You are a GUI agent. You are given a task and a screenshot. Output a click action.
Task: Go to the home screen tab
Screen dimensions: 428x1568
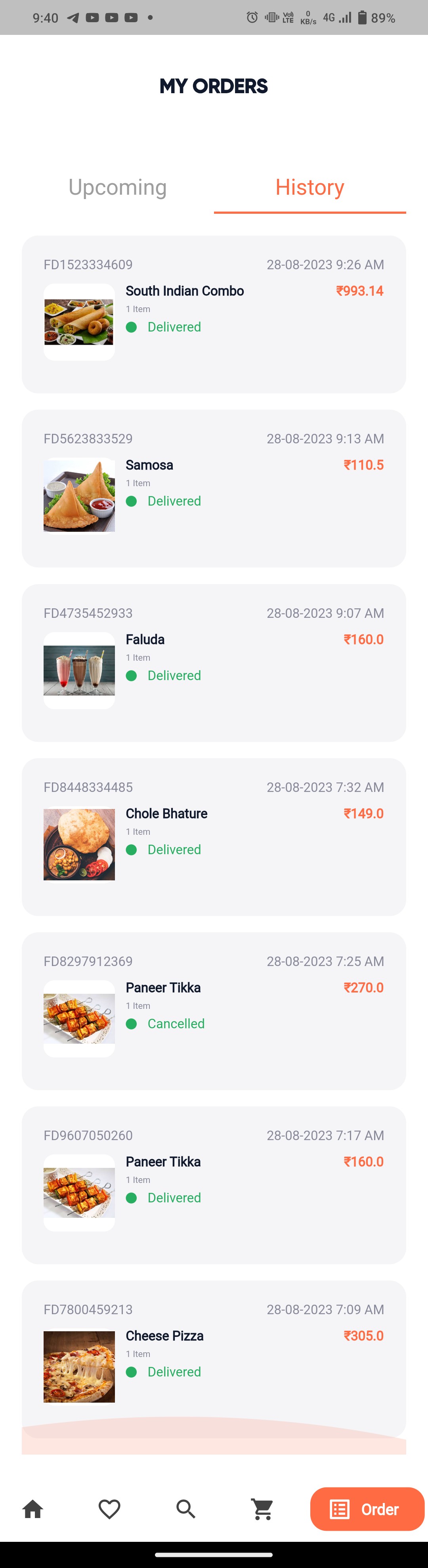[x=33, y=1509]
